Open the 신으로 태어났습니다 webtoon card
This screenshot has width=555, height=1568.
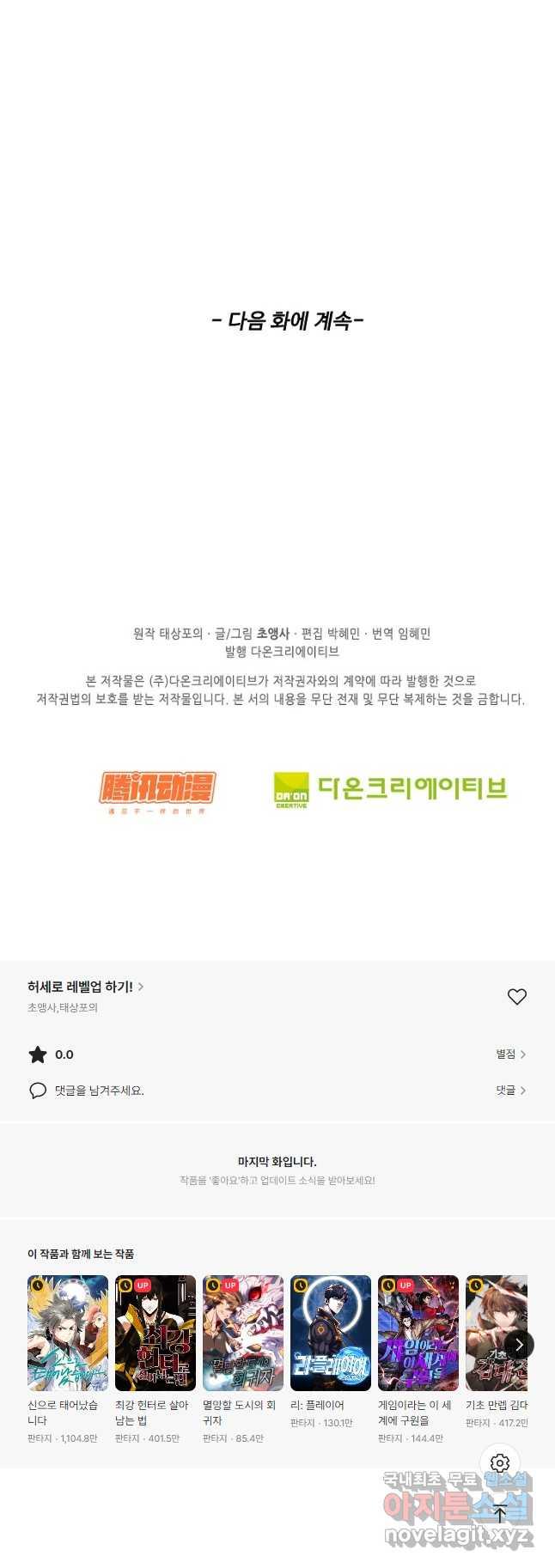[x=68, y=1334]
